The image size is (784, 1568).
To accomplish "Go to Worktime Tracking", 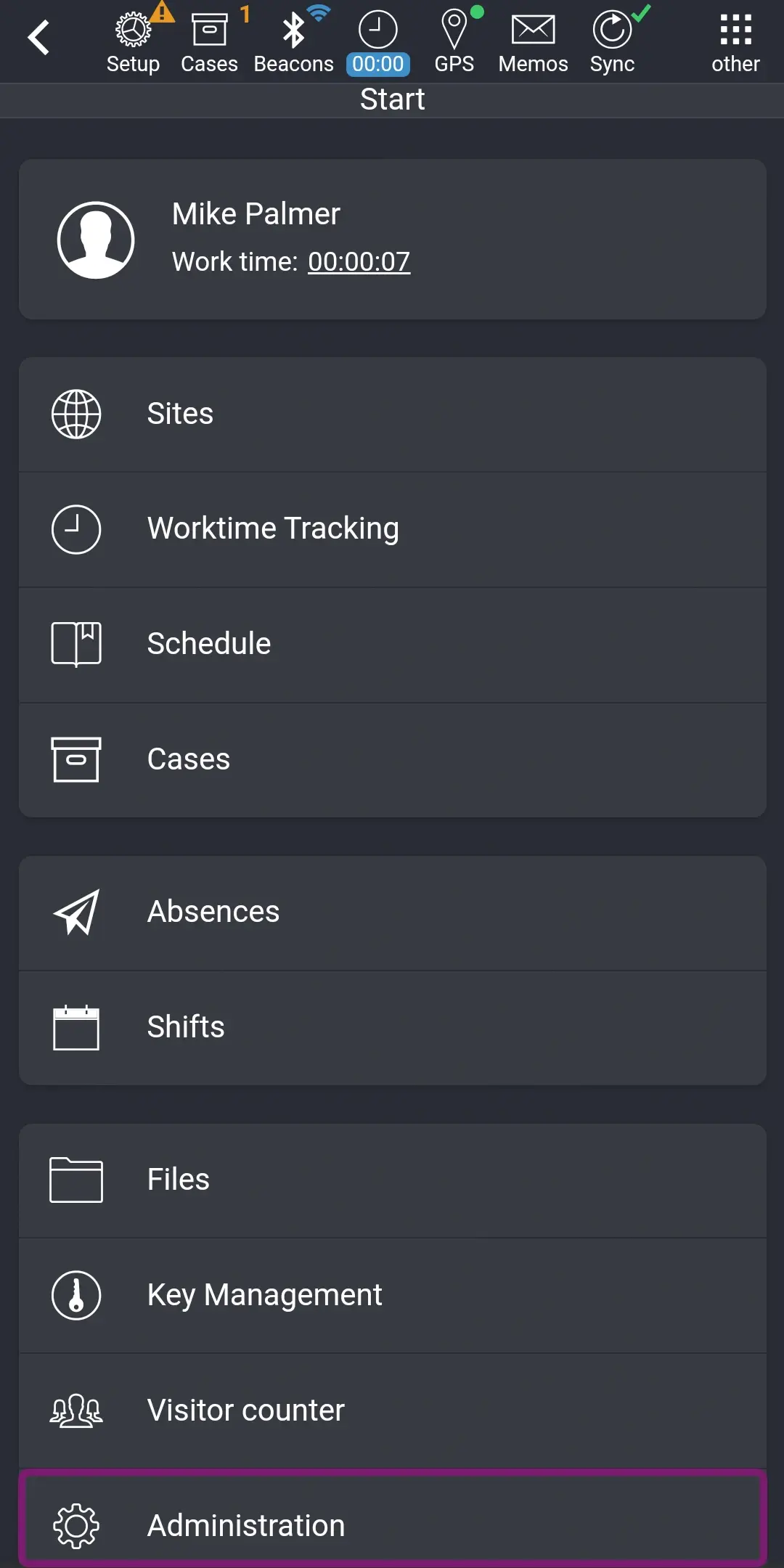I will [x=392, y=529].
